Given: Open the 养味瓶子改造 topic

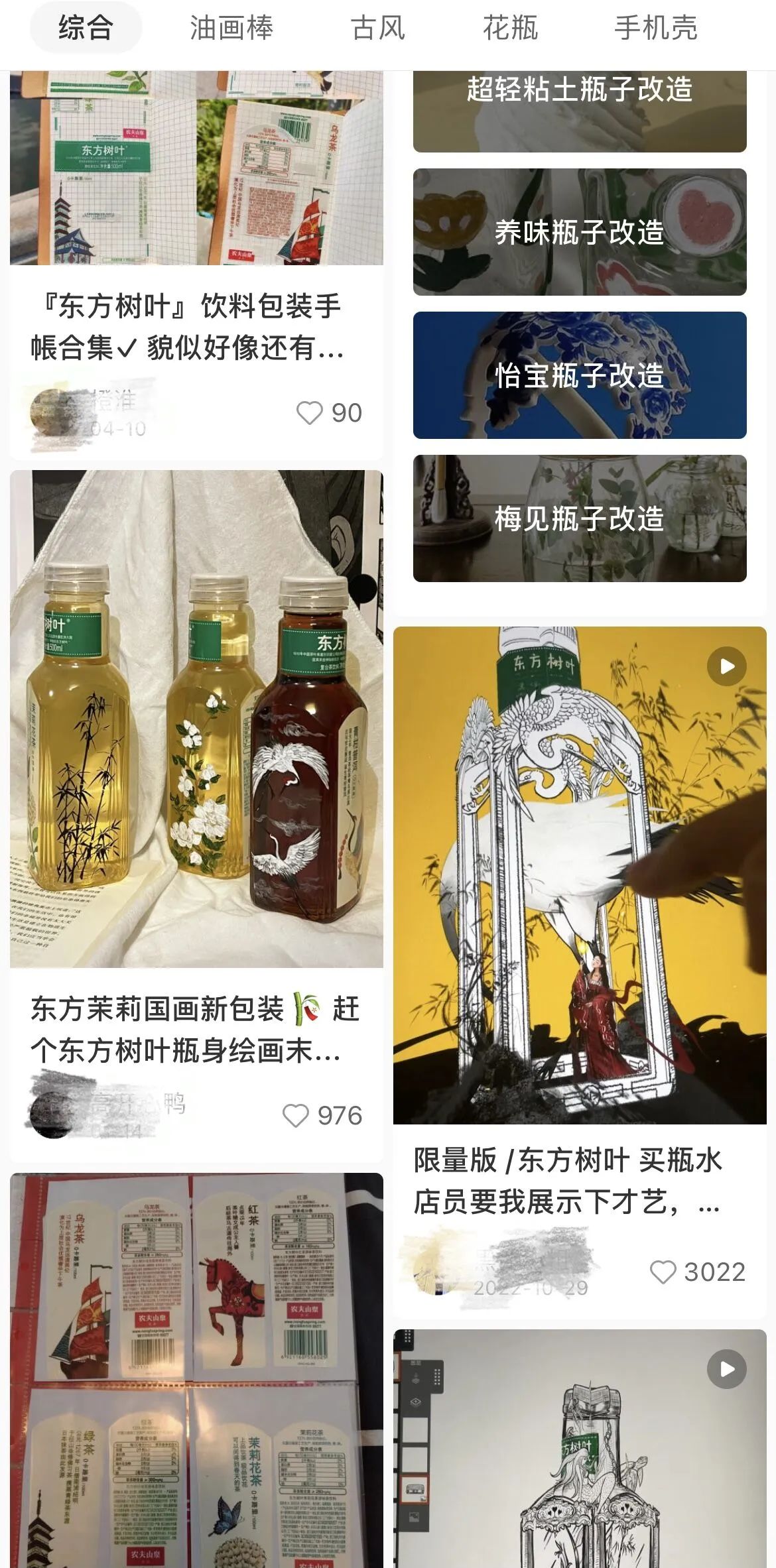Looking at the screenshot, I should (579, 232).
